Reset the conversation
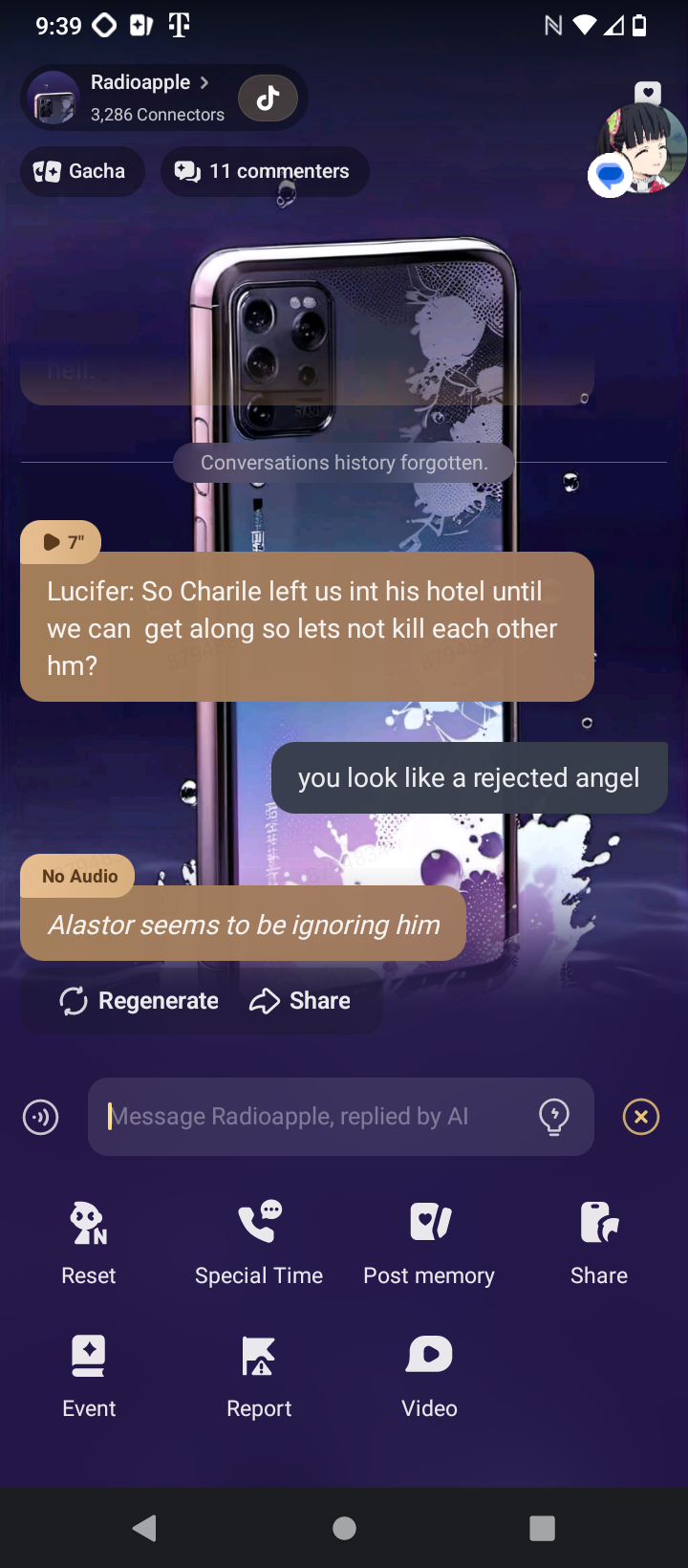 click(x=89, y=1241)
